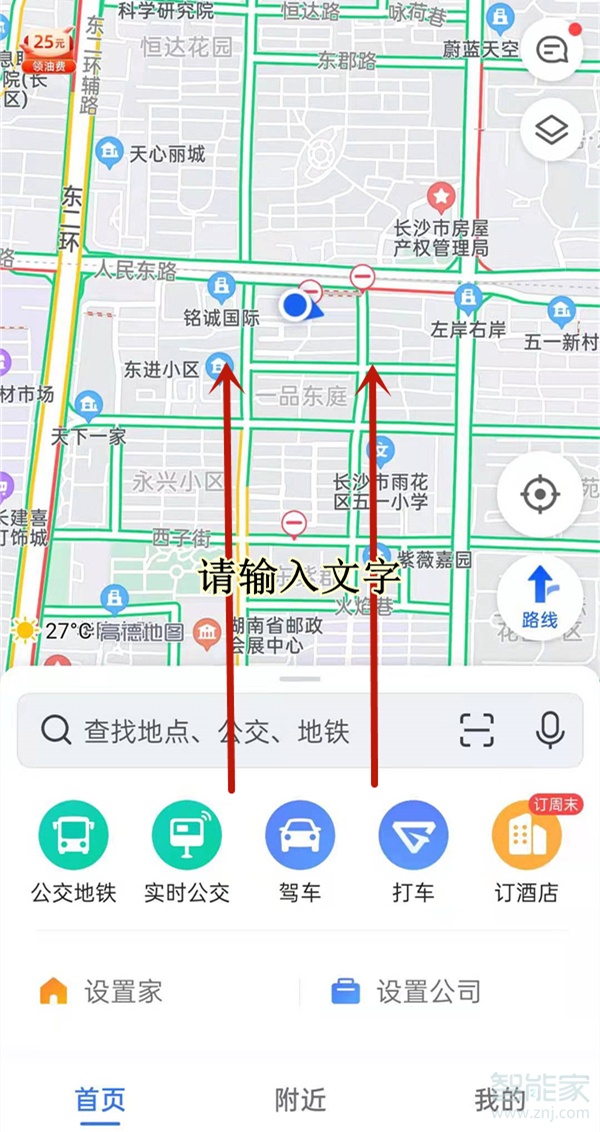The width and height of the screenshot is (600, 1132).
Task: Recenter map on current location
Action: pyautogui.click(x=540, y=494)
